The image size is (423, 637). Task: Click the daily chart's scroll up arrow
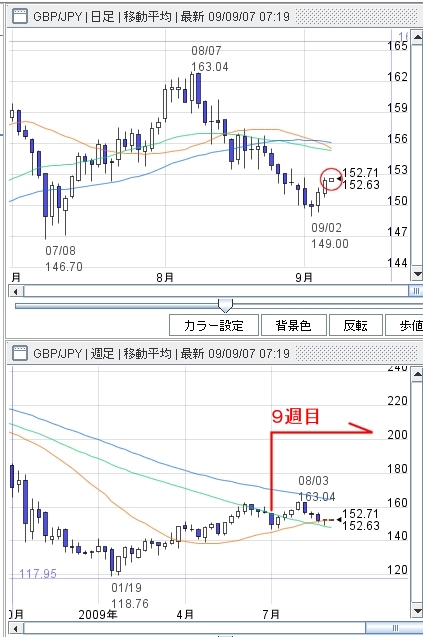pyautogui.click(x=417, y=38)
